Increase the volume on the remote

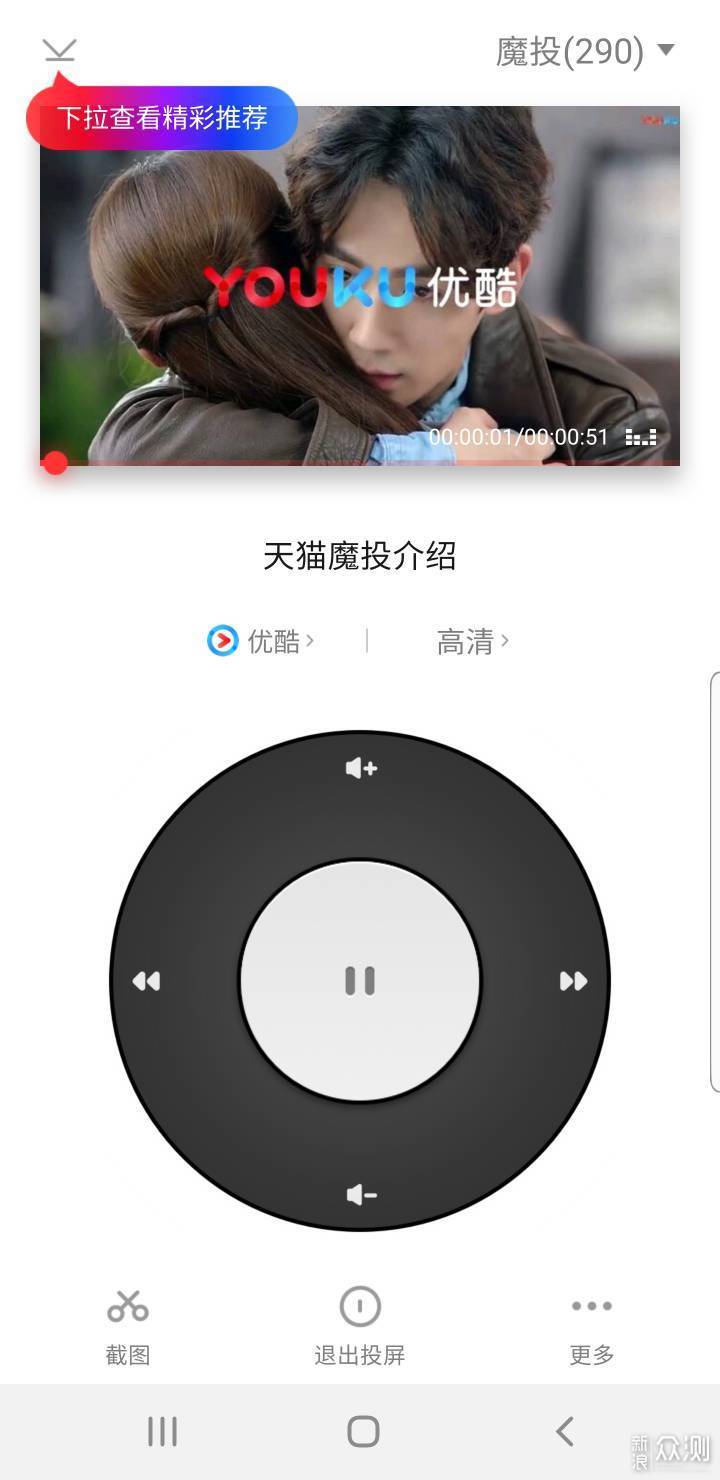coord(360,768)
